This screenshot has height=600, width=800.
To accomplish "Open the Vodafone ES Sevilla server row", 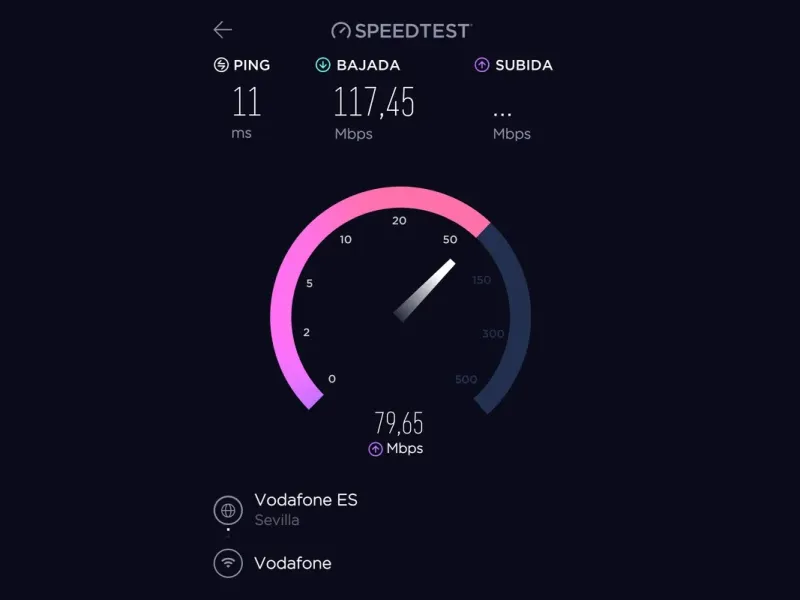I will point(304,509).
